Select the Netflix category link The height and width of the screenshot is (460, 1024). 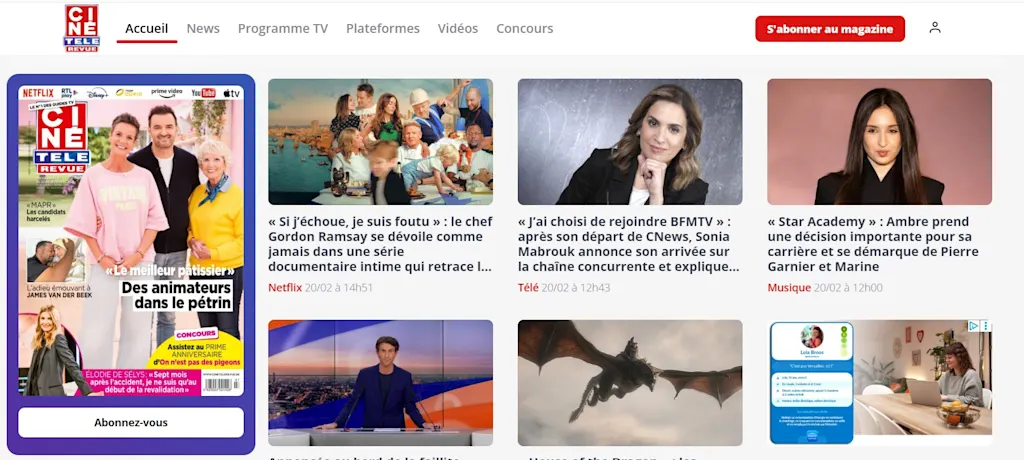pos(285,288)
